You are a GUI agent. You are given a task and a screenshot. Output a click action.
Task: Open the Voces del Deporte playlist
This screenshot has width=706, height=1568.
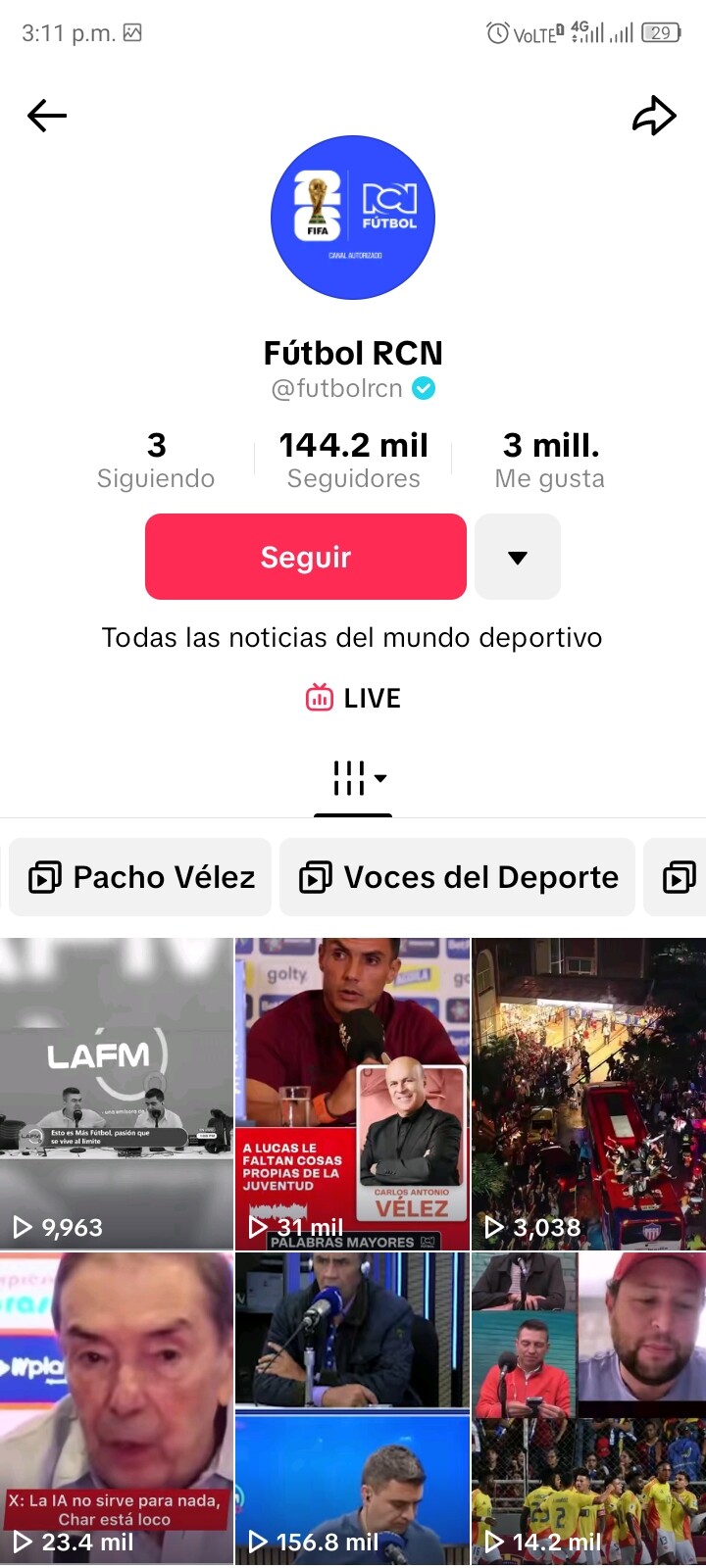pyautogui.click(x=458, y=877)
